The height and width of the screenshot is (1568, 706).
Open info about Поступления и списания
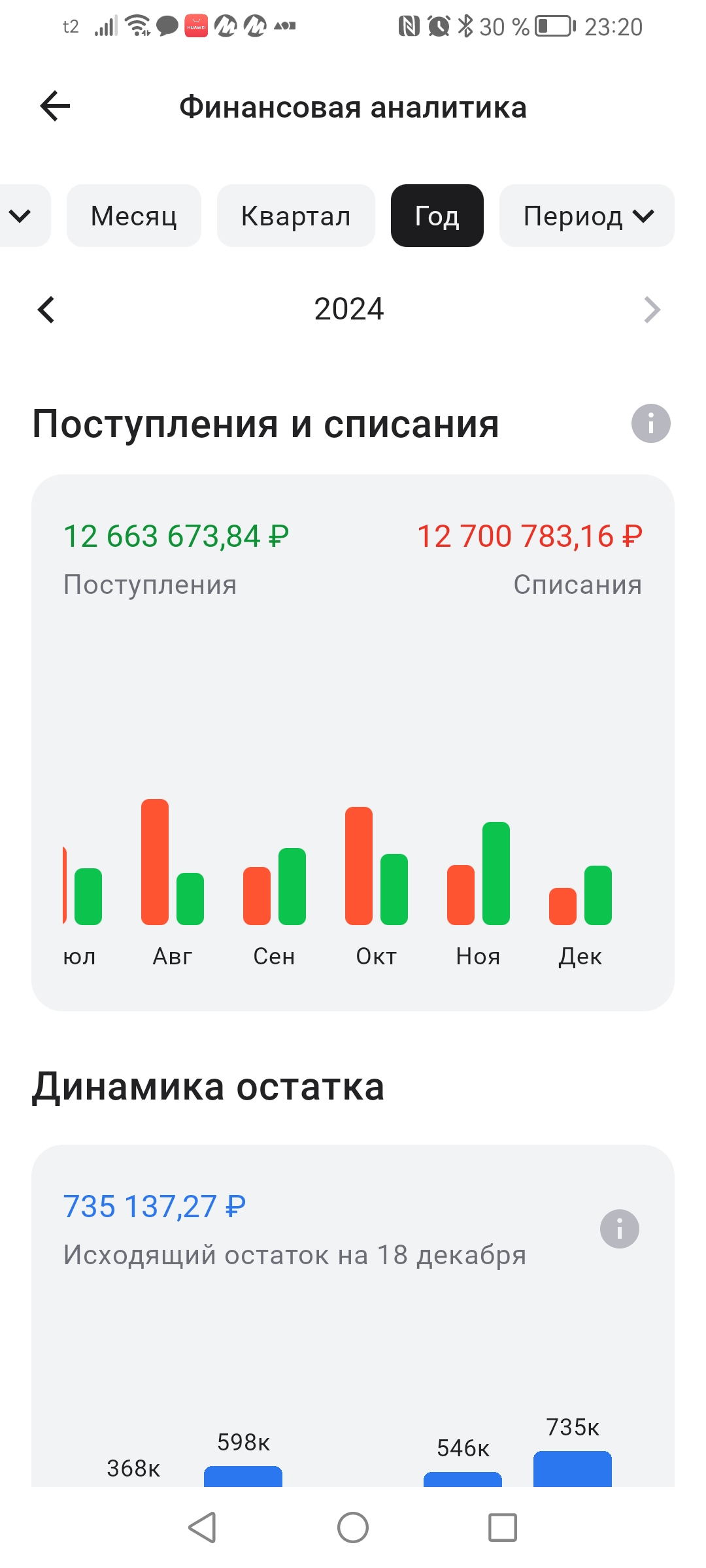tap(651, 423)
